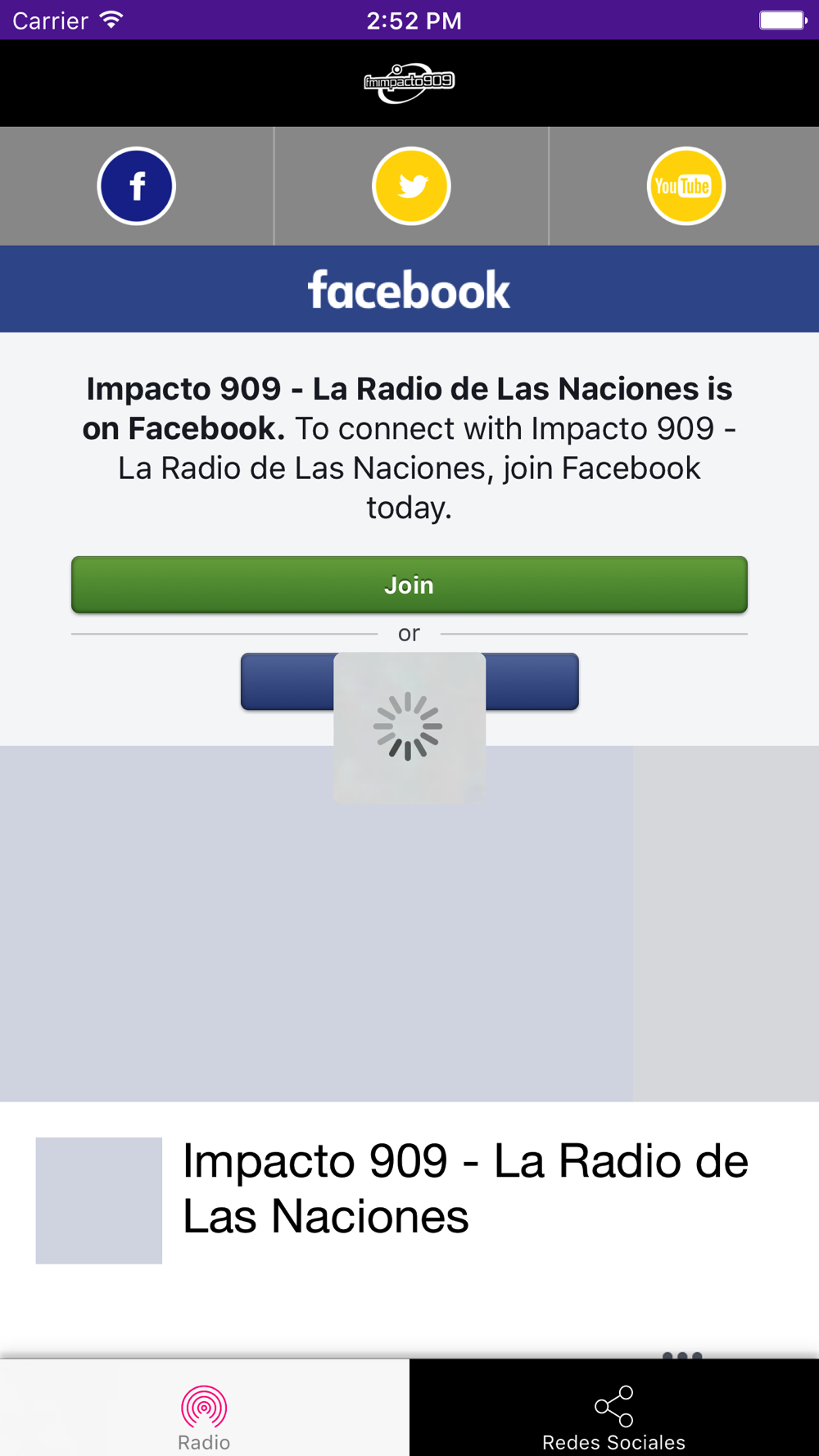Open the three-dot more menu

(682, 1356)
